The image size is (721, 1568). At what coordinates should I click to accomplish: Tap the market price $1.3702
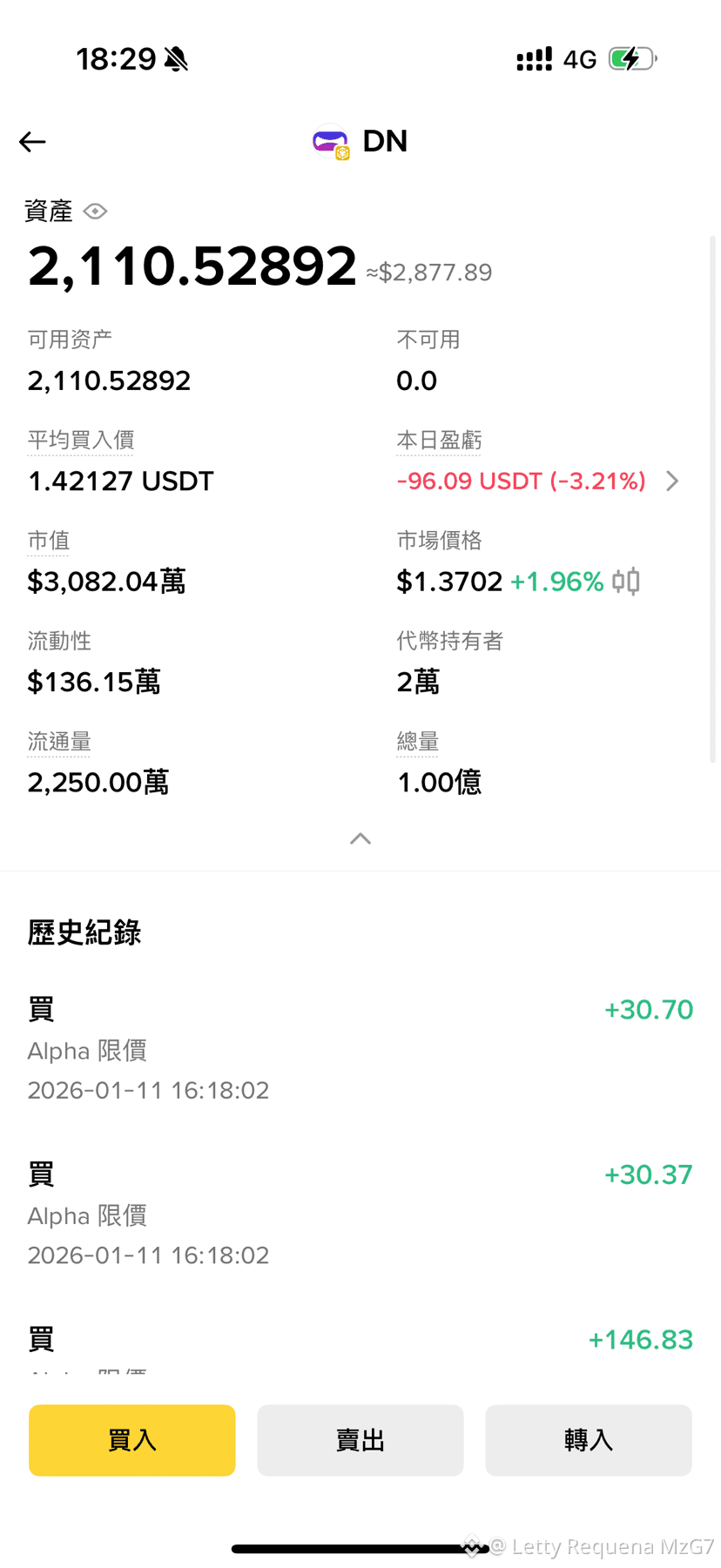[x=448, y=581]
